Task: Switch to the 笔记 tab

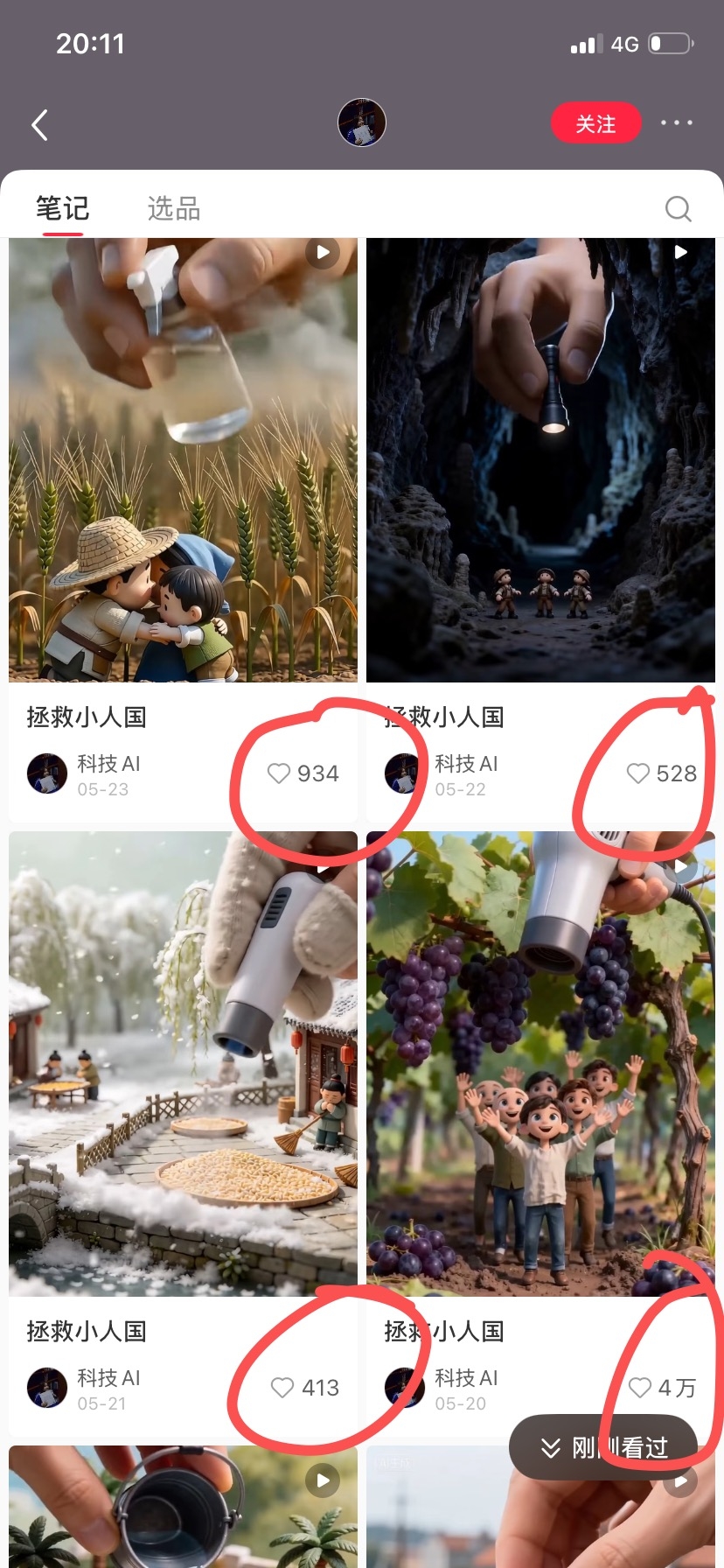Action: coord(62,208)
